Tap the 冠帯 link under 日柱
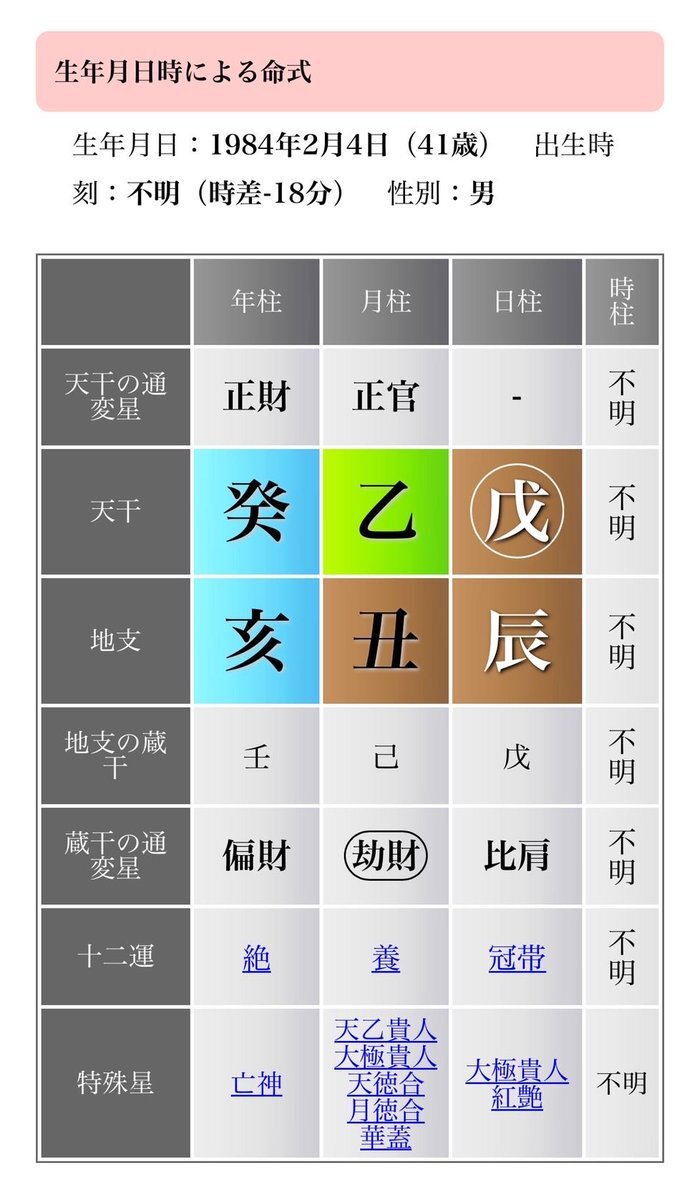700x1200 pixels. point(517,958)
